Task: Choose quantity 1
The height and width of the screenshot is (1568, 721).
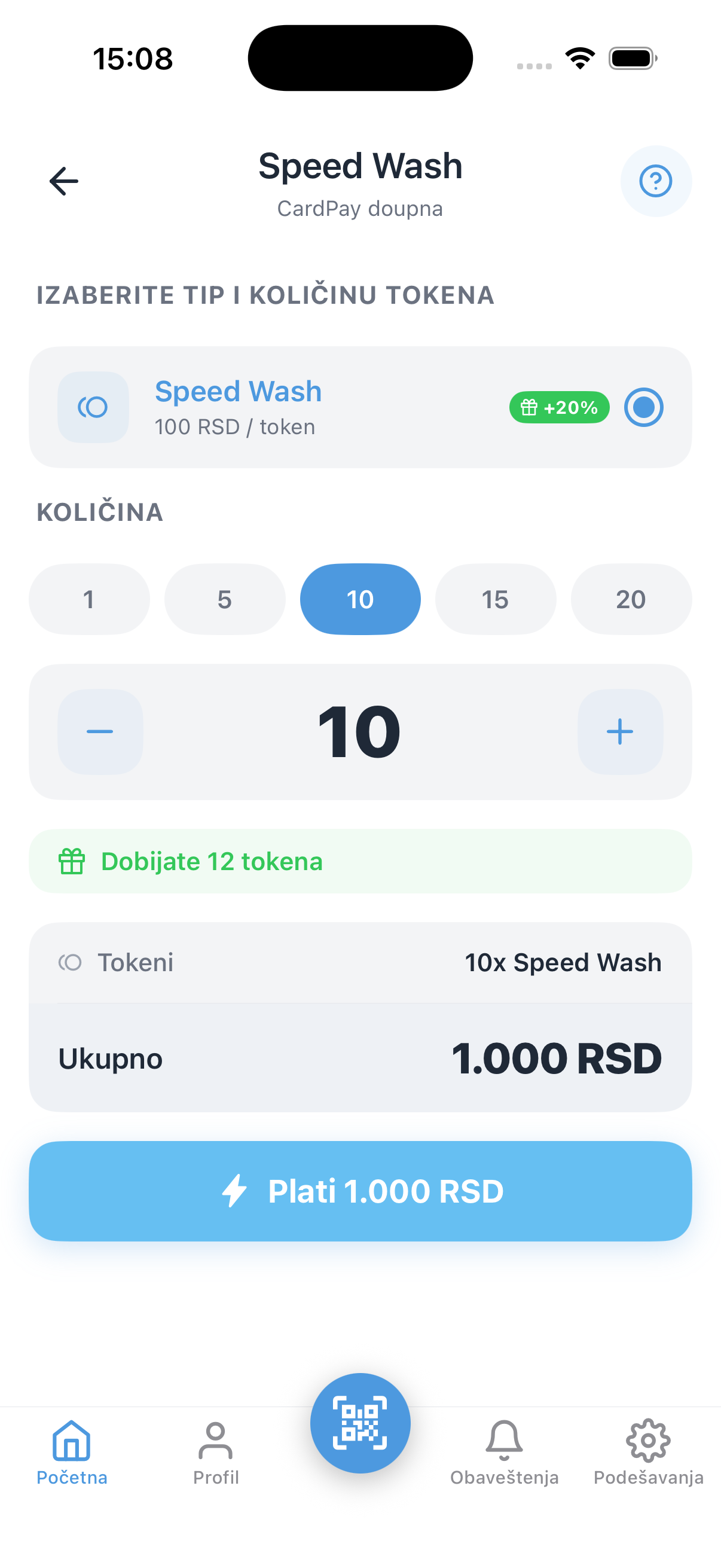Action: click(90, 599)
